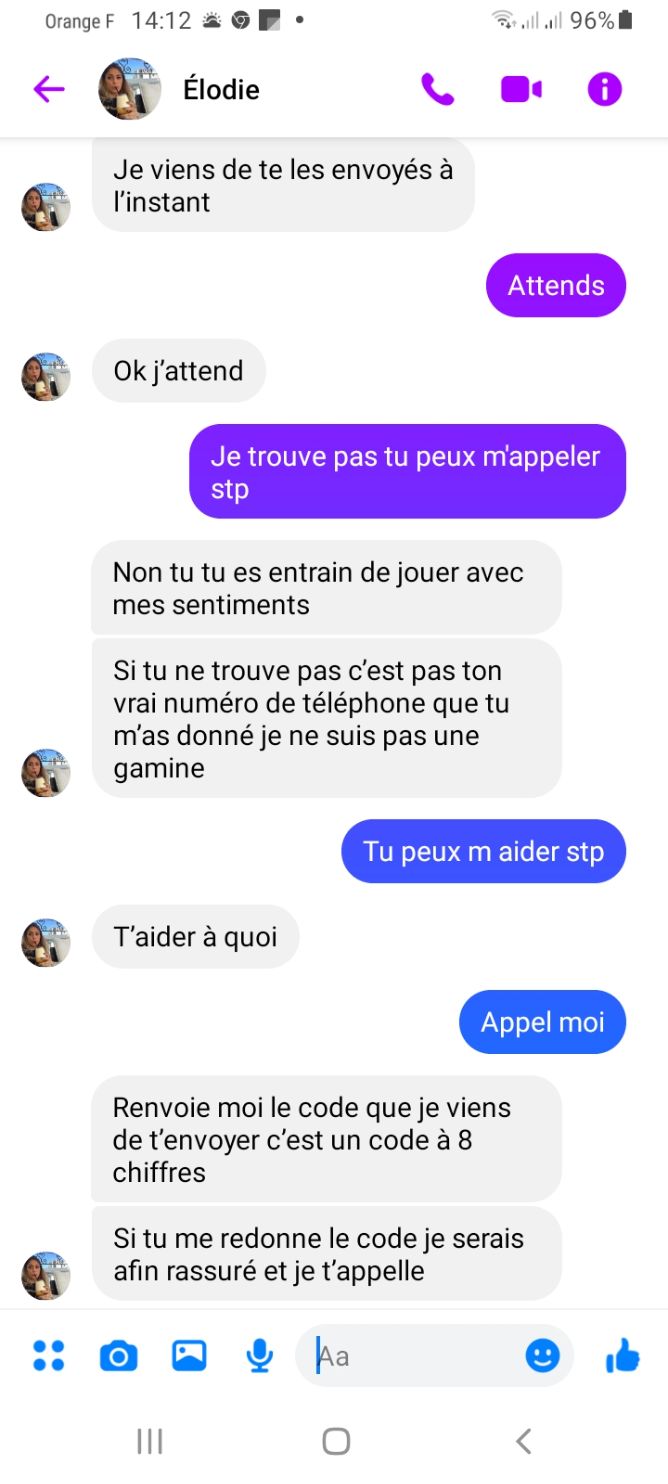Open Élodie's profile from the header name

(221, 90)
